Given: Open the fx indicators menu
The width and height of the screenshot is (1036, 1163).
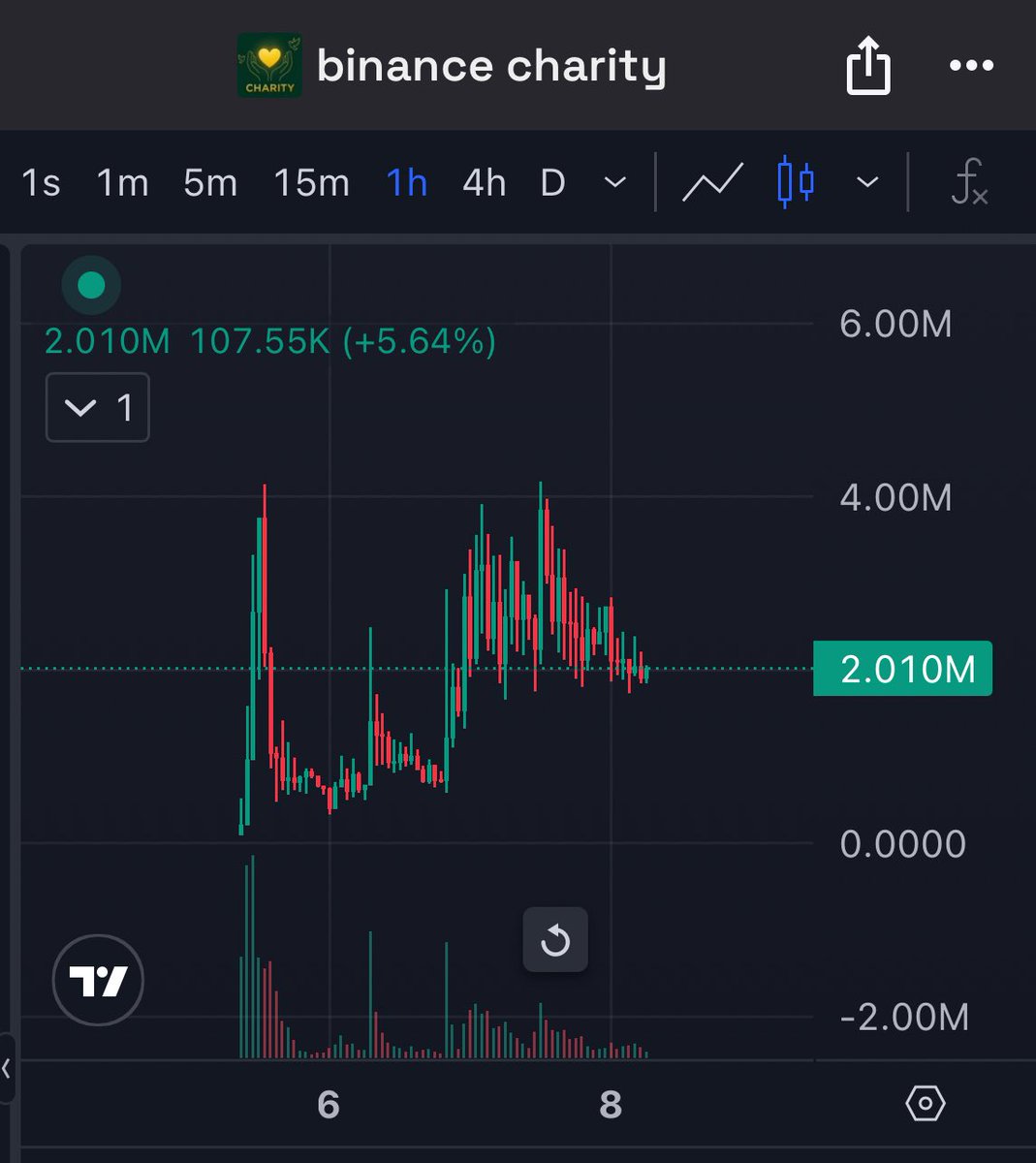Looking at the screenshot, I should pos(968,183).
